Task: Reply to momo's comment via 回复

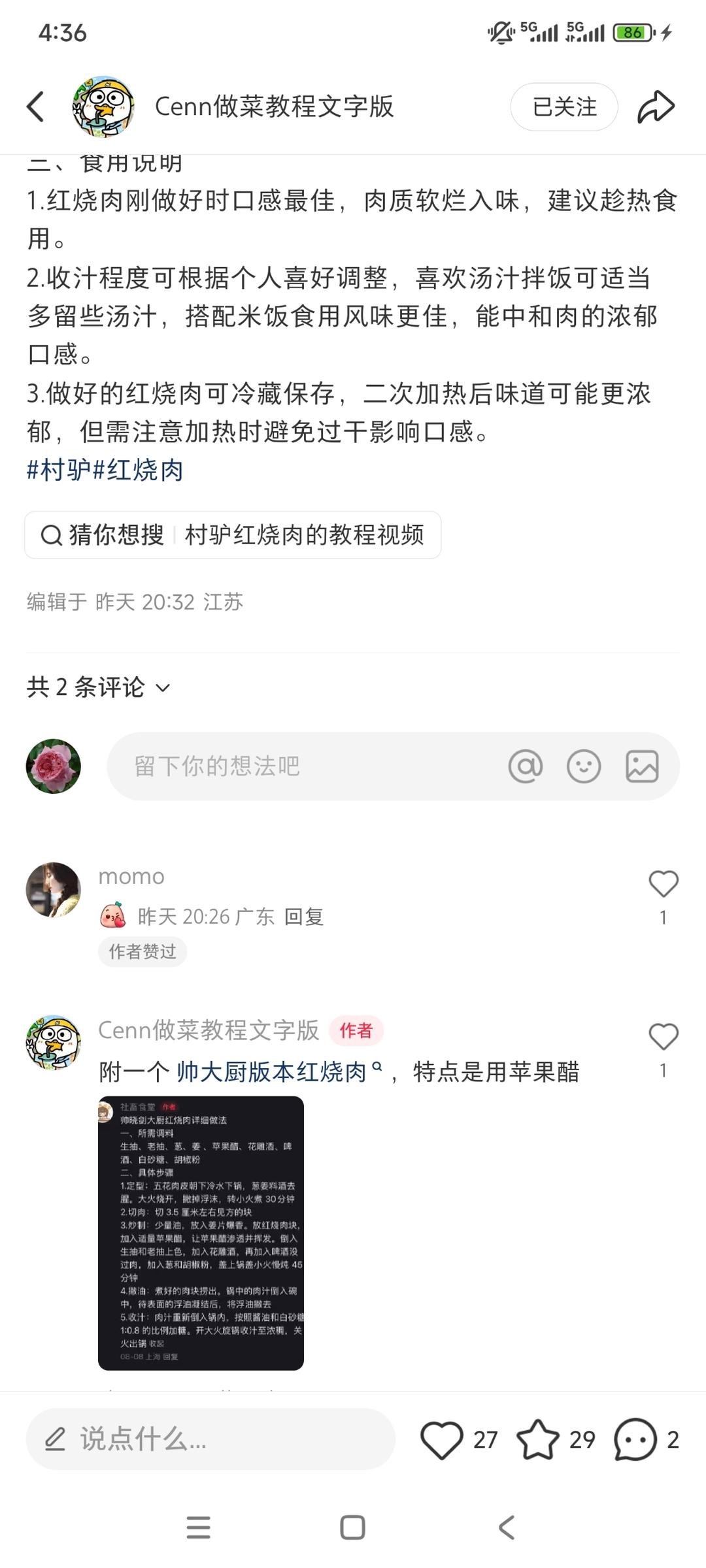Action: tap(304, 917)
